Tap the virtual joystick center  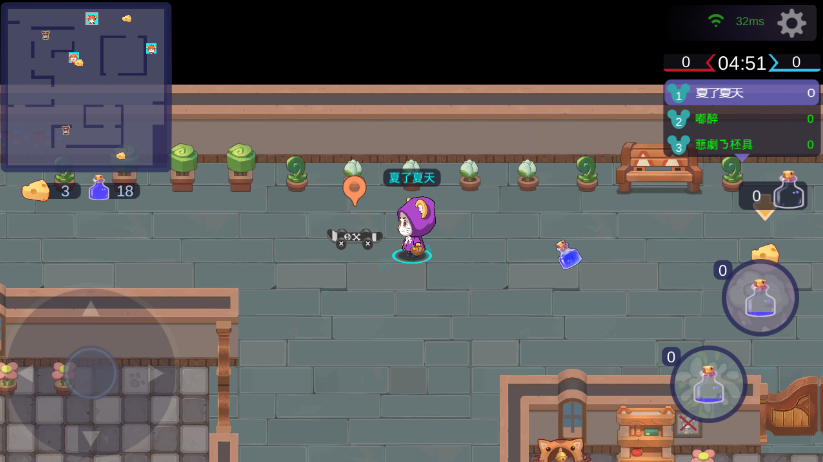tap(91, 372)
